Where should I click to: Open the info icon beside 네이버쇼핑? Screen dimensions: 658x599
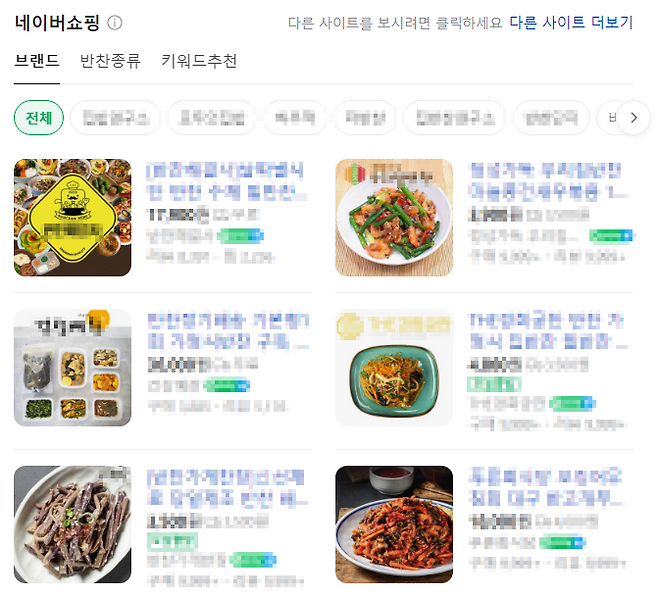point(115,22)
